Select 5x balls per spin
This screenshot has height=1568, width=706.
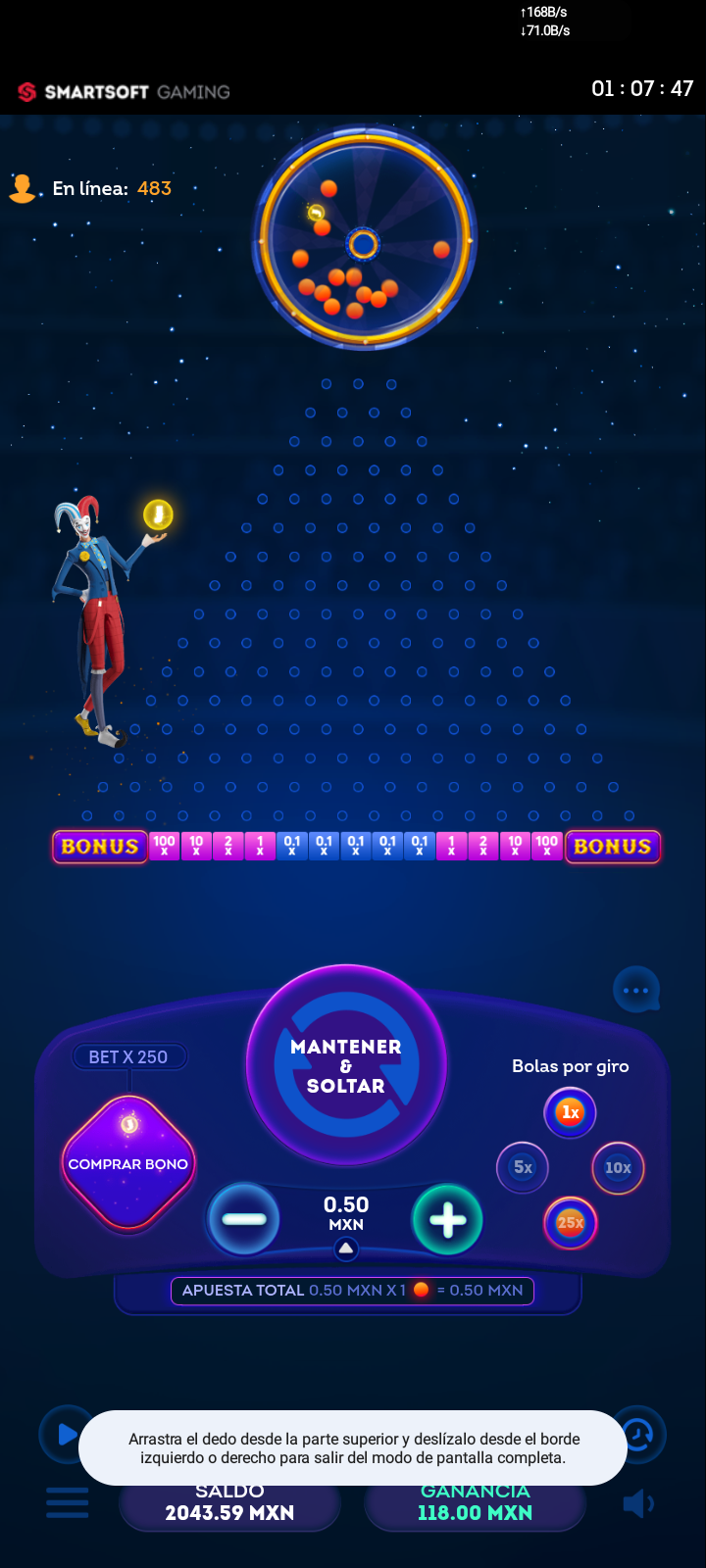[523, 1167]
